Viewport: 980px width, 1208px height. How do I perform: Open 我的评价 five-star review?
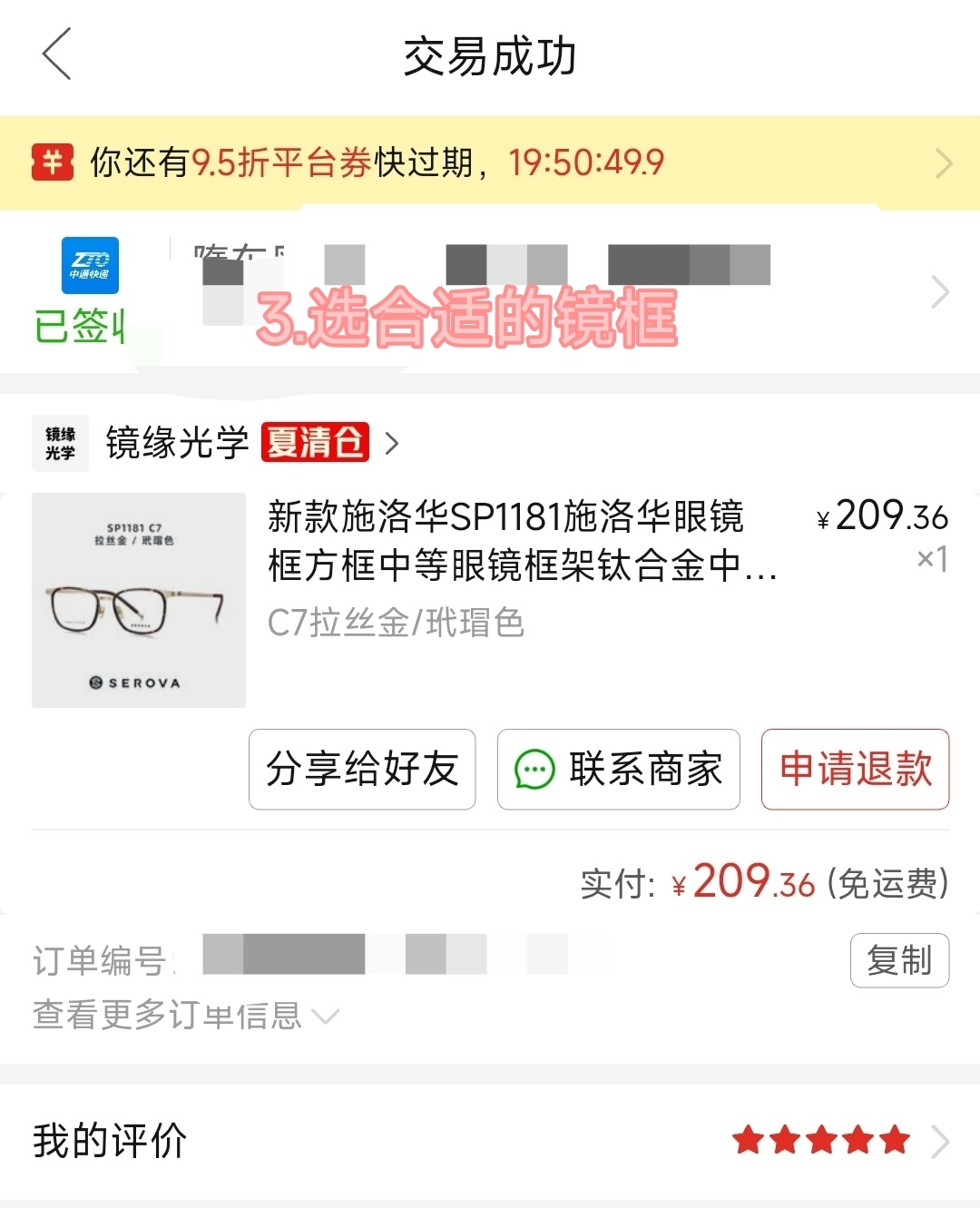(x=490, y=1141)
